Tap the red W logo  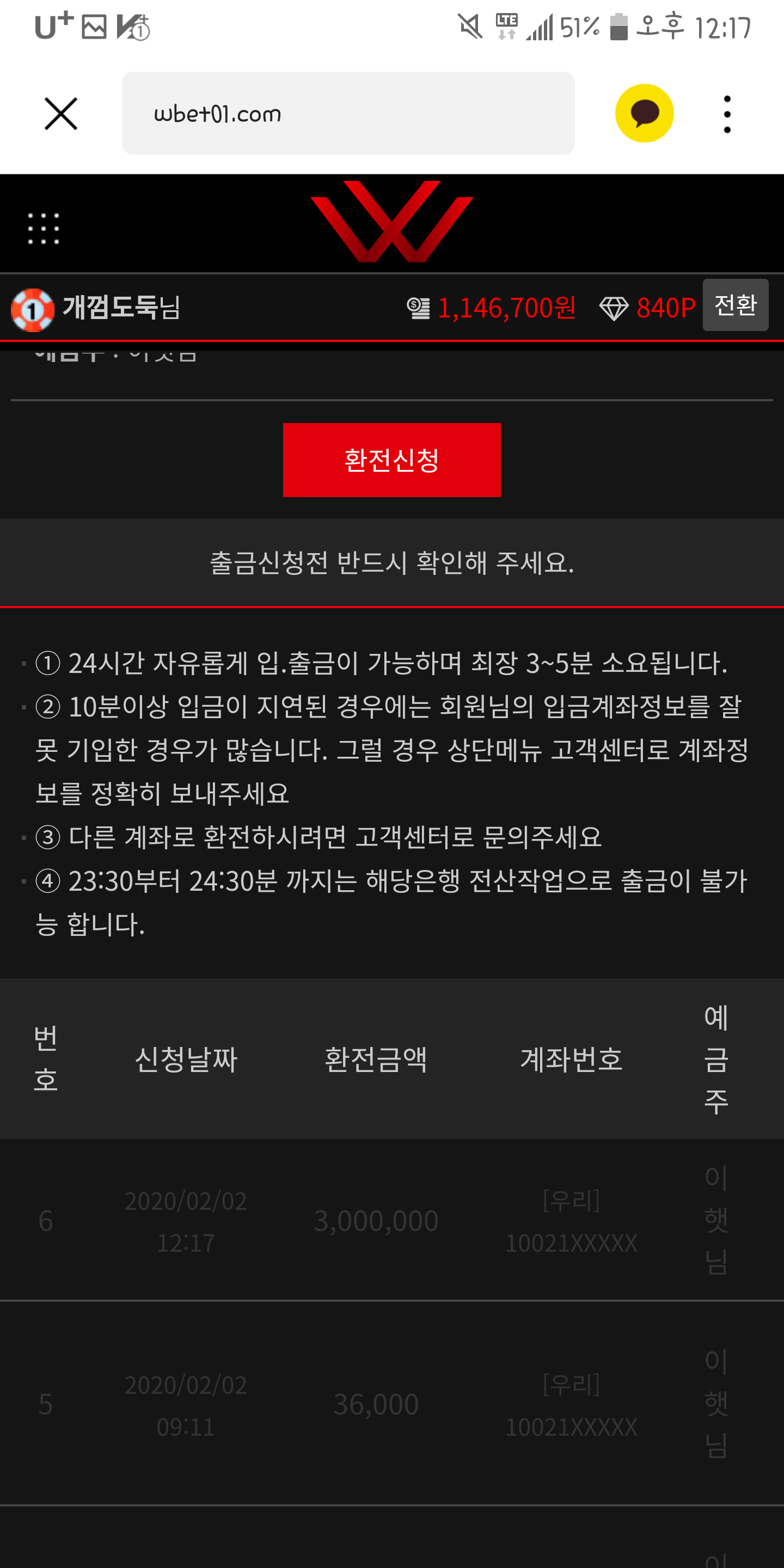coord(392,222)
